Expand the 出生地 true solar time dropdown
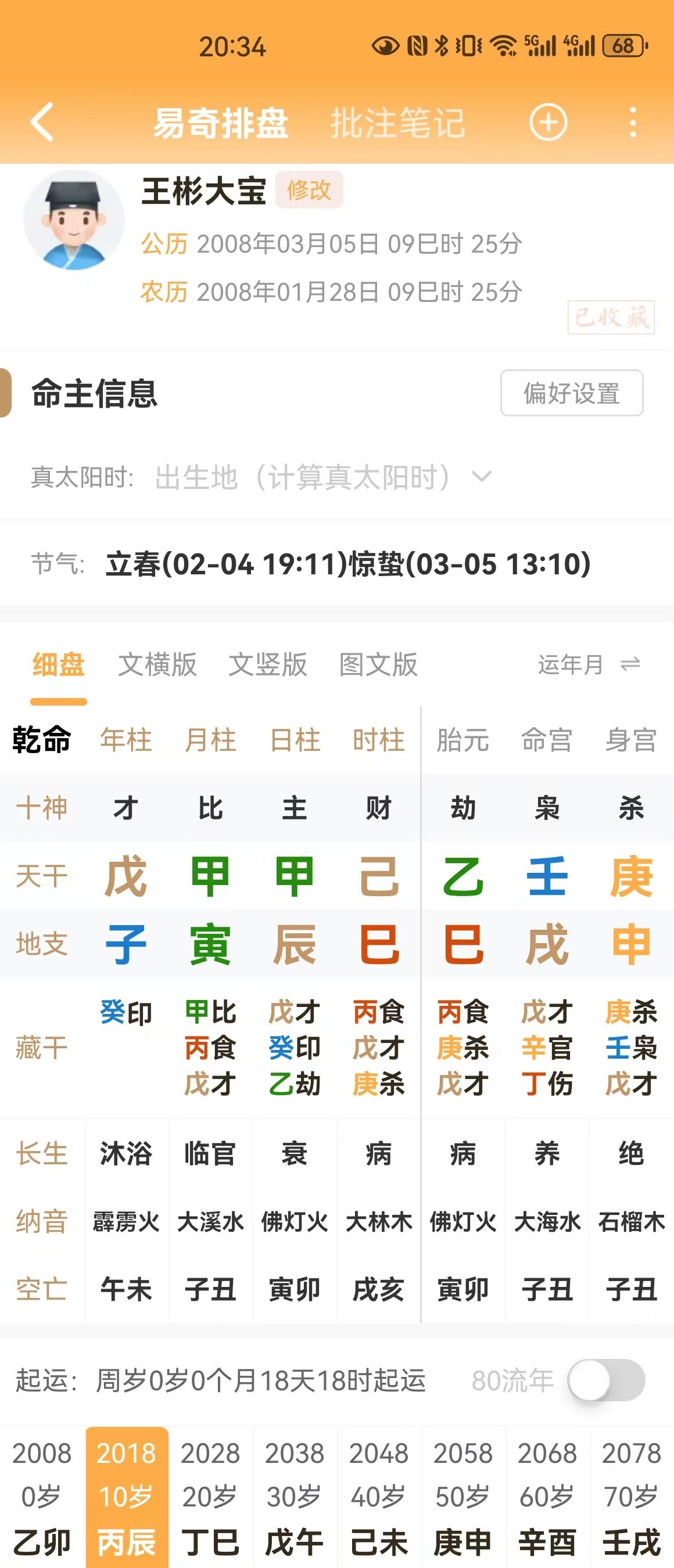Screen dimensions: 674x1568 (481, 477)
